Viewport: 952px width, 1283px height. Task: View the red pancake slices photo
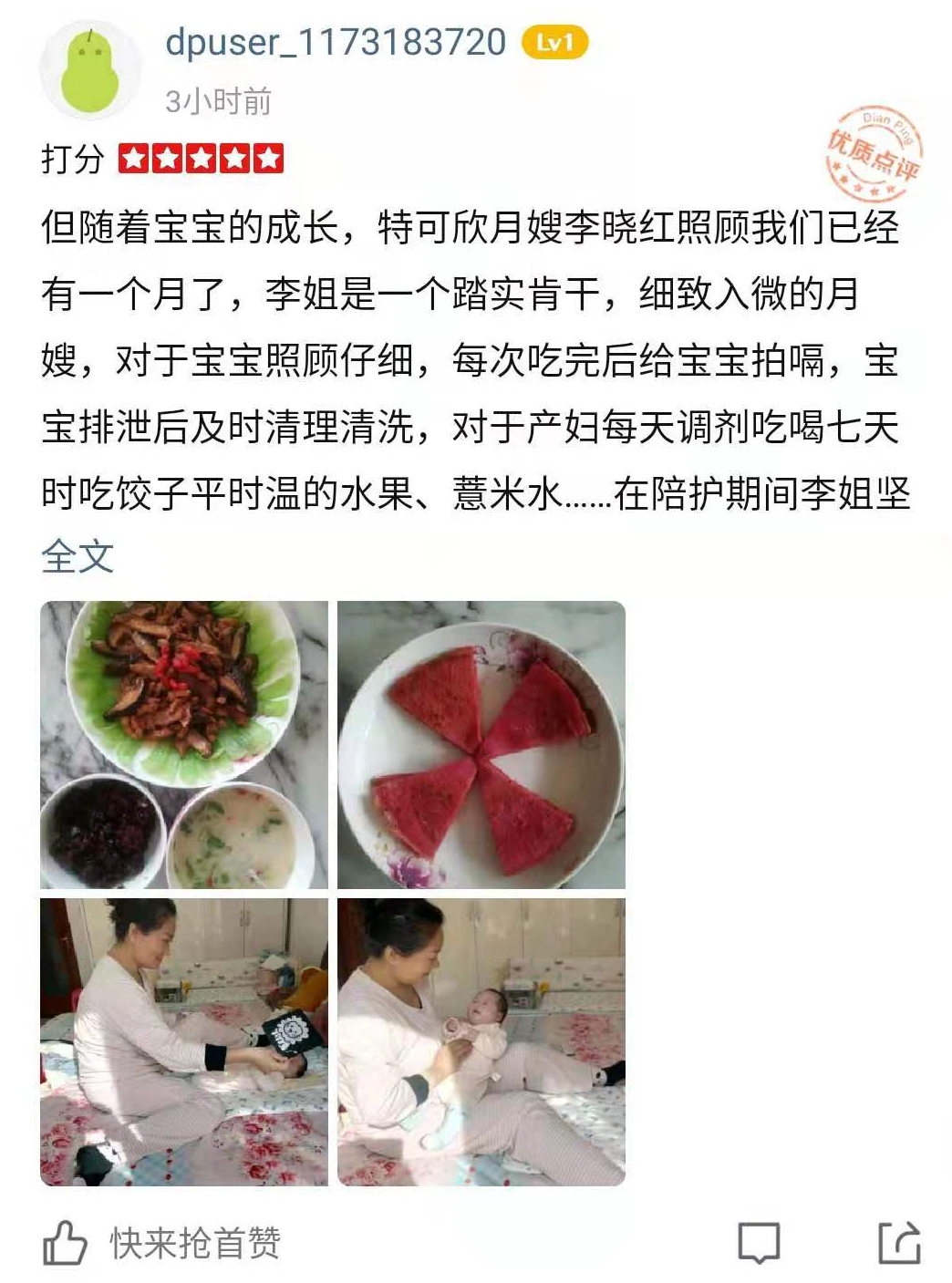tap(481, 744)
